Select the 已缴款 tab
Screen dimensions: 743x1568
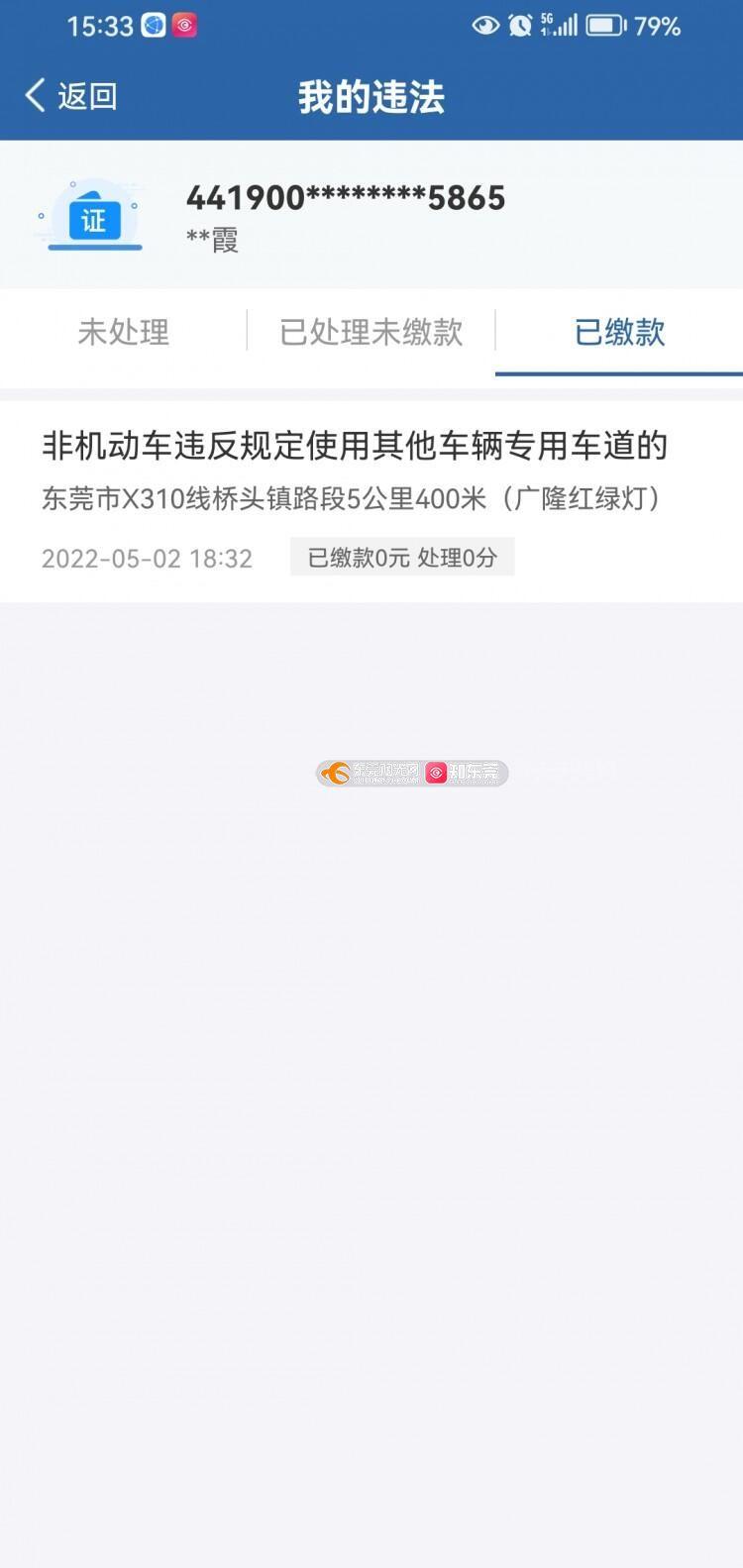tap(619, 332)
